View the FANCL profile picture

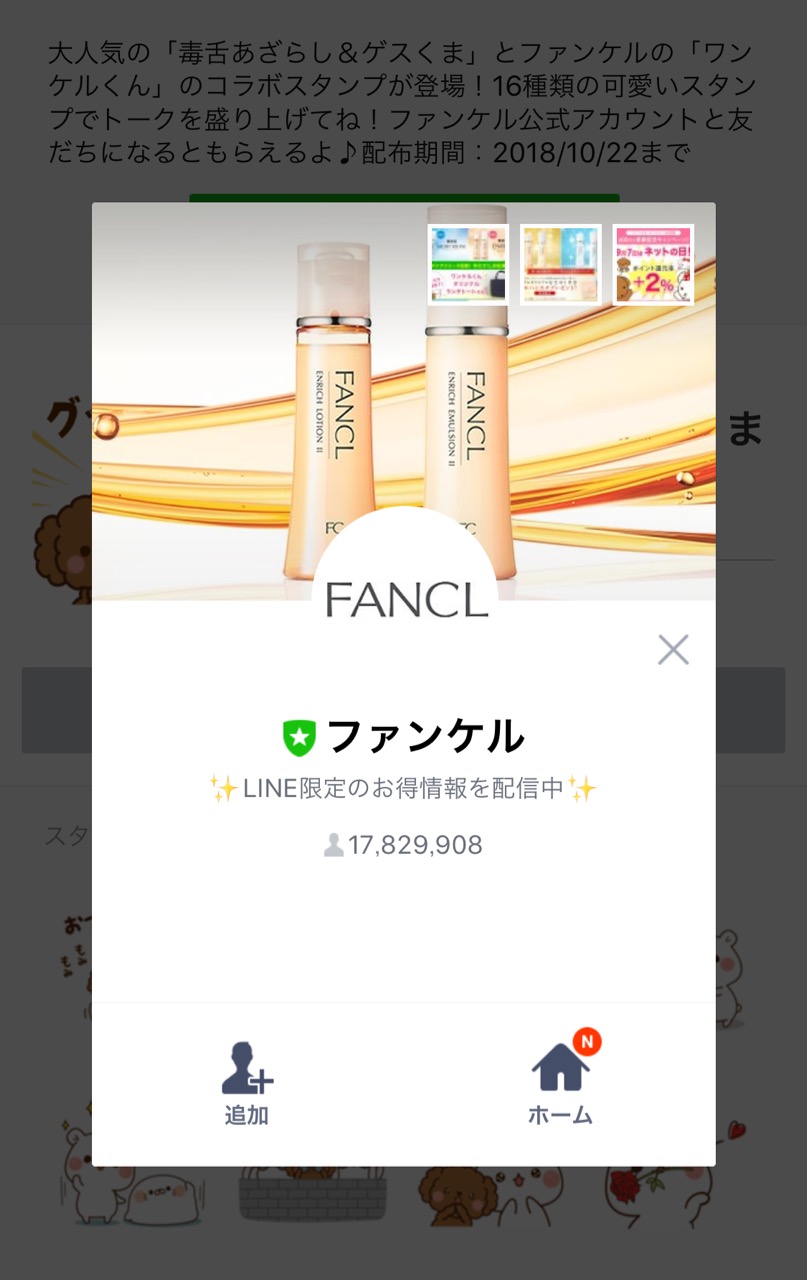(405, 575)
